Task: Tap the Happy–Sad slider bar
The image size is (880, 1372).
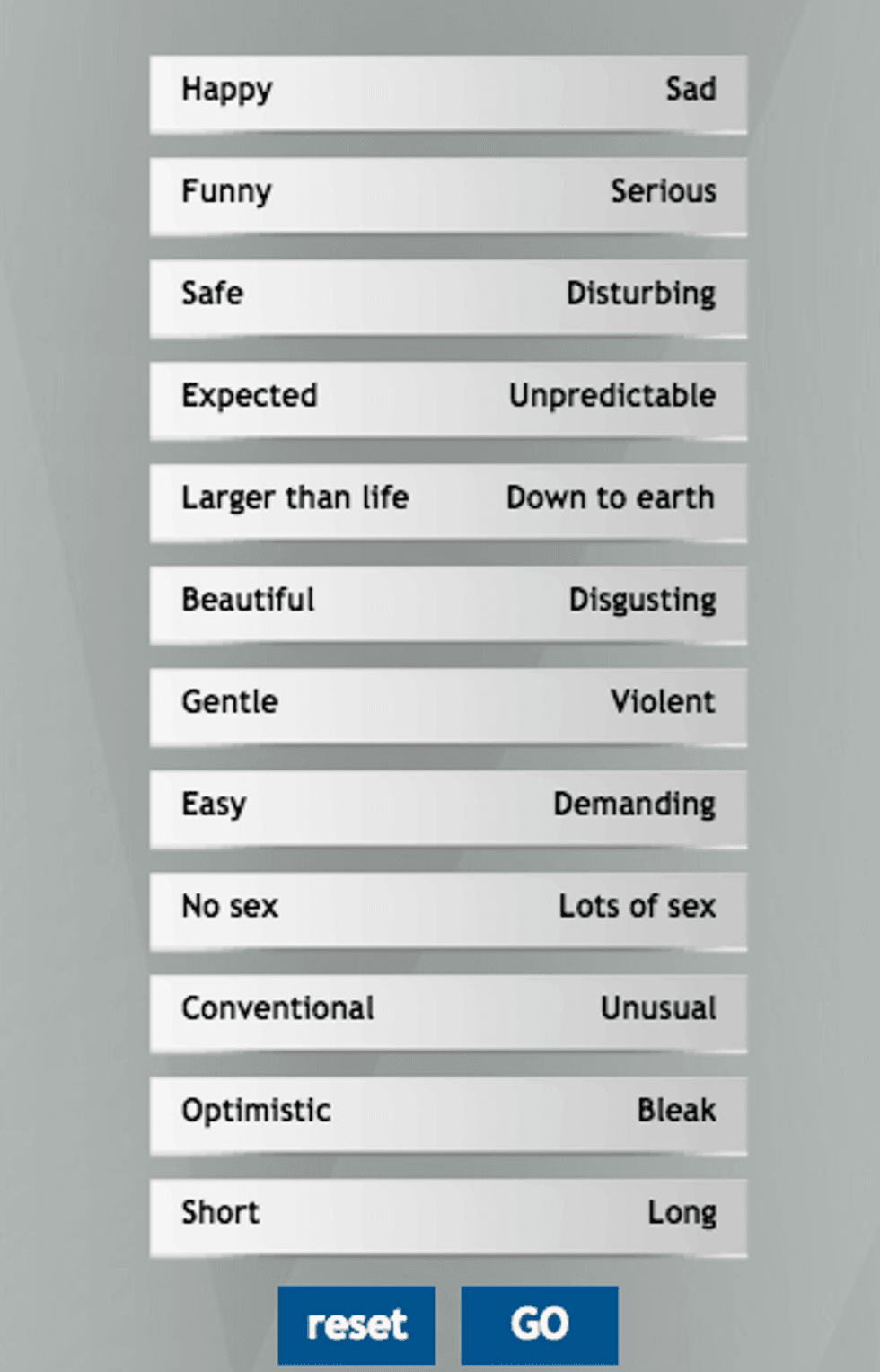Action: [447, 93]
